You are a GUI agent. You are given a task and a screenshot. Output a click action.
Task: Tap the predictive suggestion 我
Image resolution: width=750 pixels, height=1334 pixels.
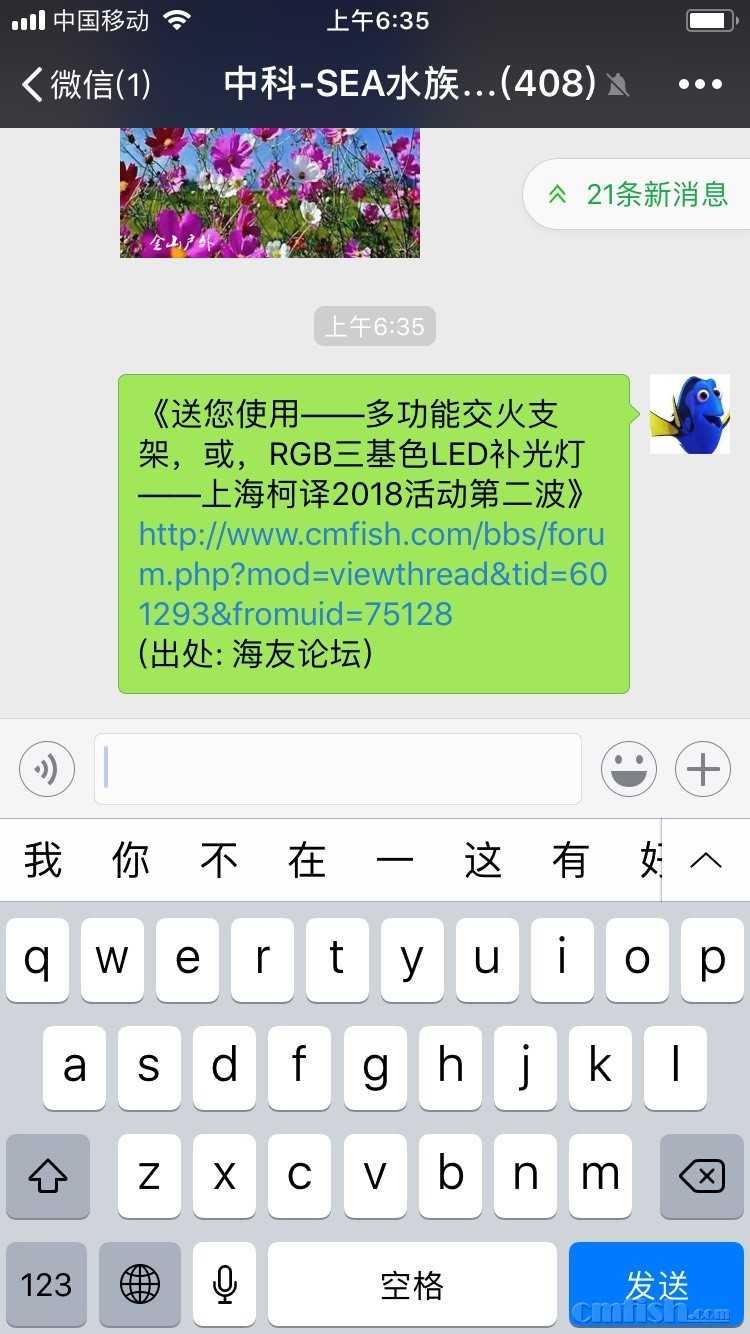click(42, 860)
